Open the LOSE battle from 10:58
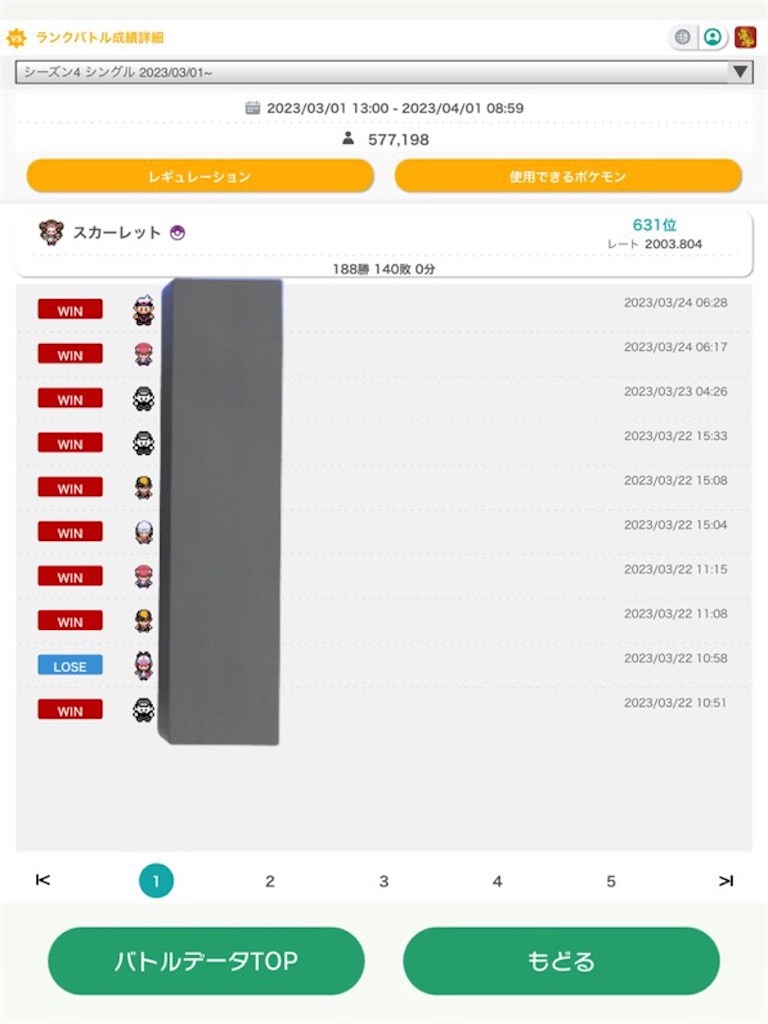This screenshot has height=1024, width=768. coord(384,666)
